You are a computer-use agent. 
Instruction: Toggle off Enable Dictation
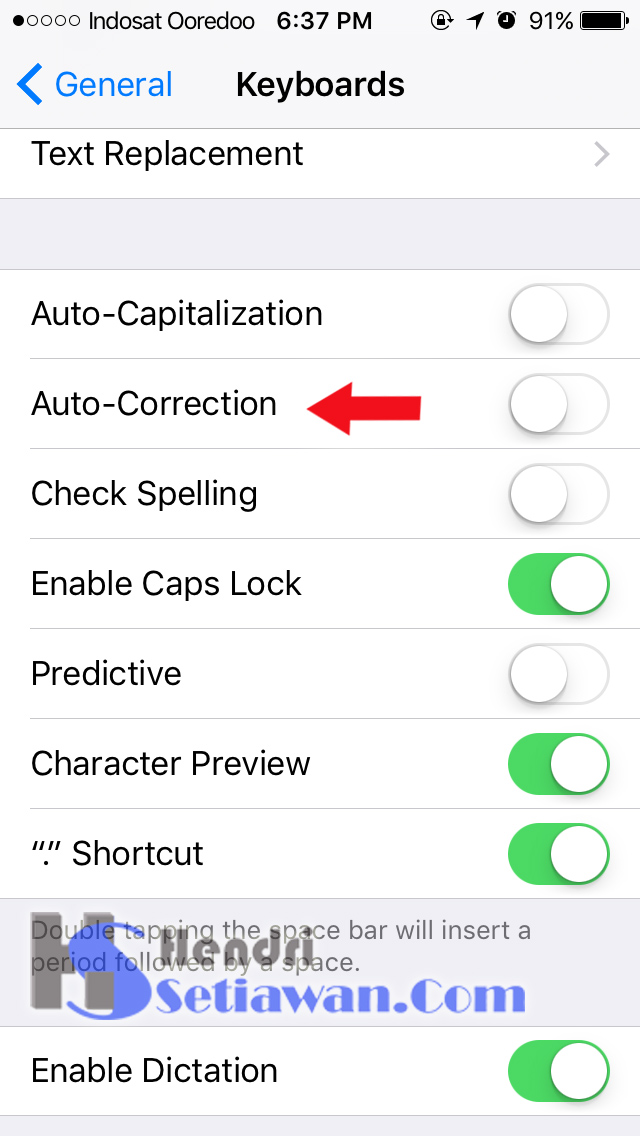[558, 1071]
